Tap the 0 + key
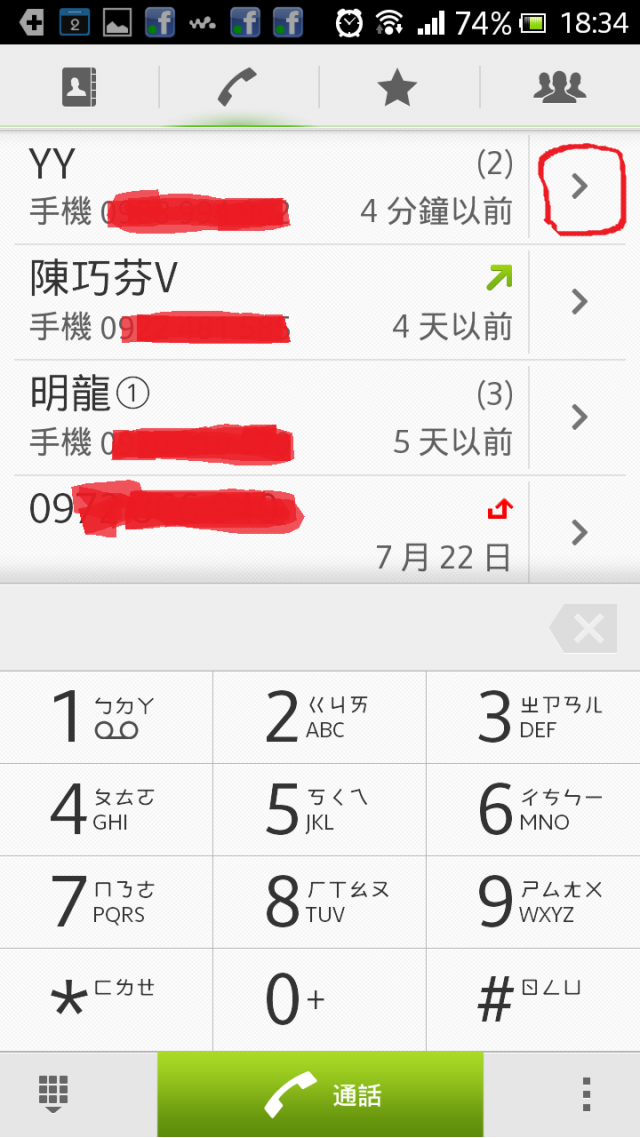Viewport: 640px width, 1138px height. coord(319,998)
